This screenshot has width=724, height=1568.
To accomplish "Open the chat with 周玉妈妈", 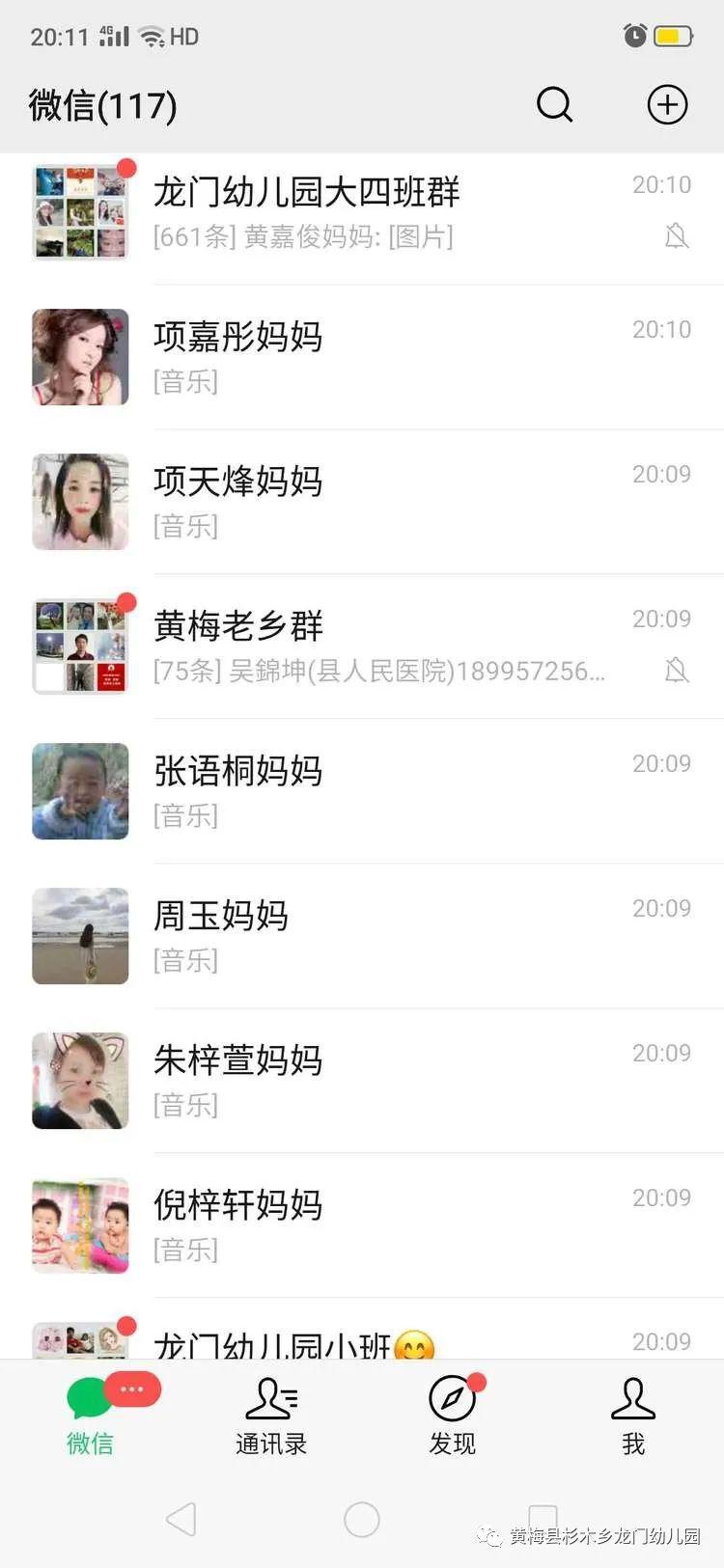I will coord(362,936).
